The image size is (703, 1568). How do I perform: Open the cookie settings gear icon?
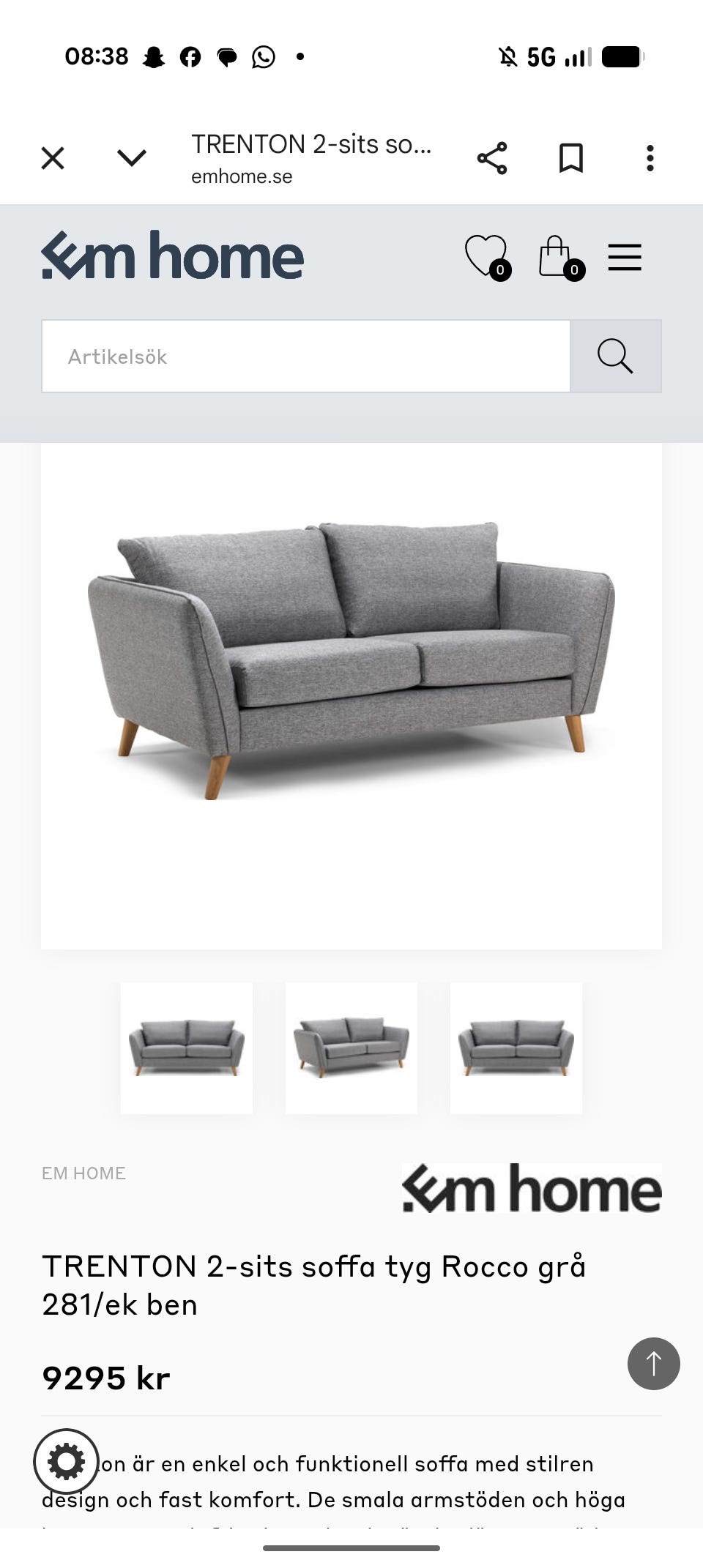pyautogui.click(x=66, y=1461)
